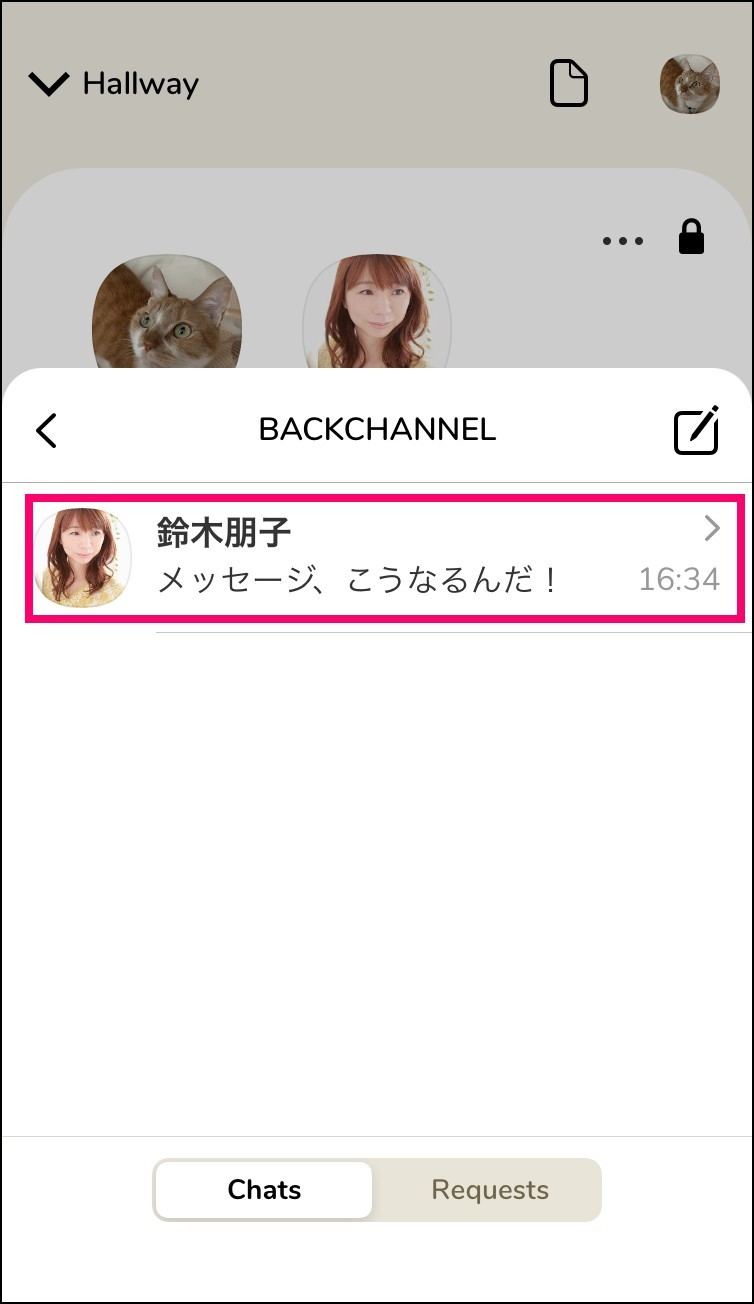Open your profile cat avatar at top
This screenshot has width=754, height=1304.
(x=690, y=84)
